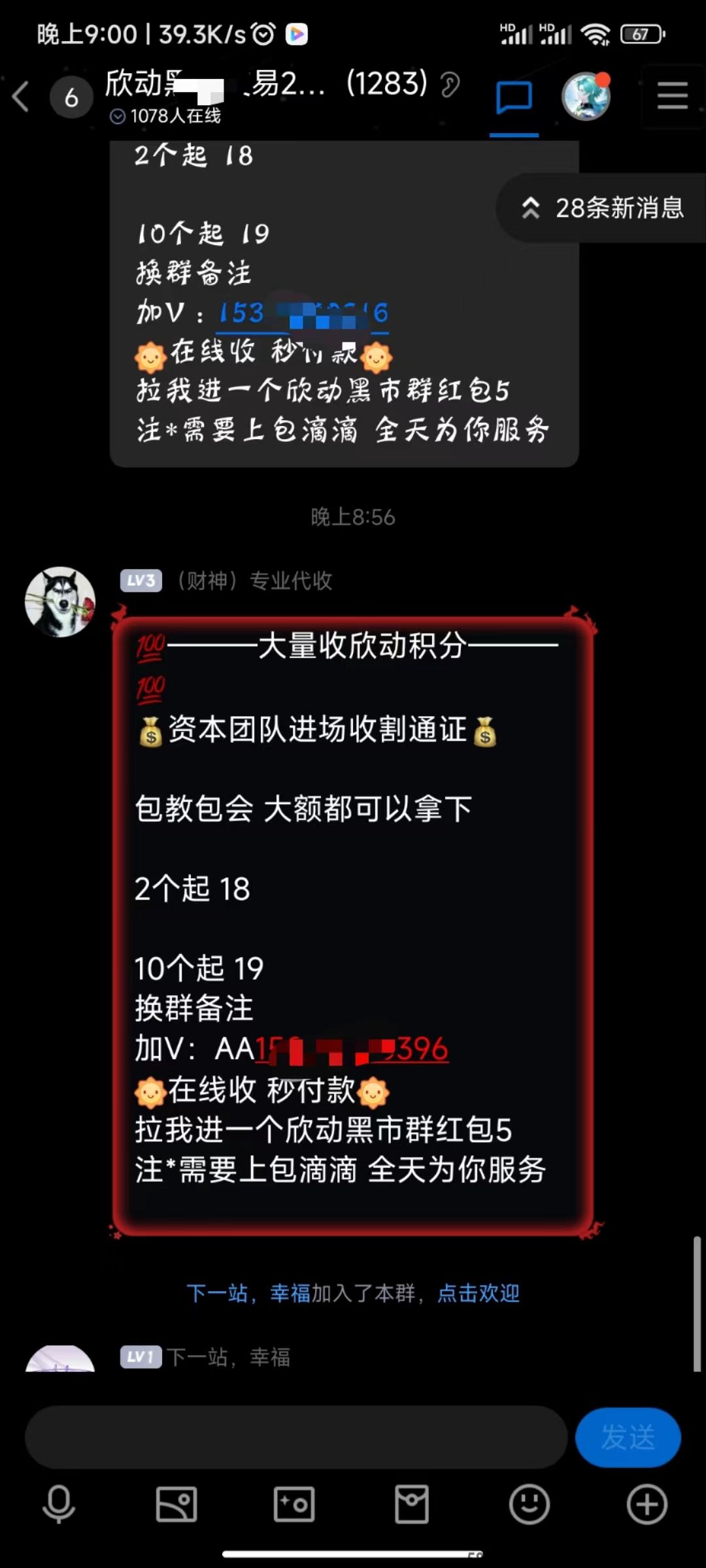Open the red packet envelope icon
Viewport: 706px width, 1568px height.
coord(412,1504)
